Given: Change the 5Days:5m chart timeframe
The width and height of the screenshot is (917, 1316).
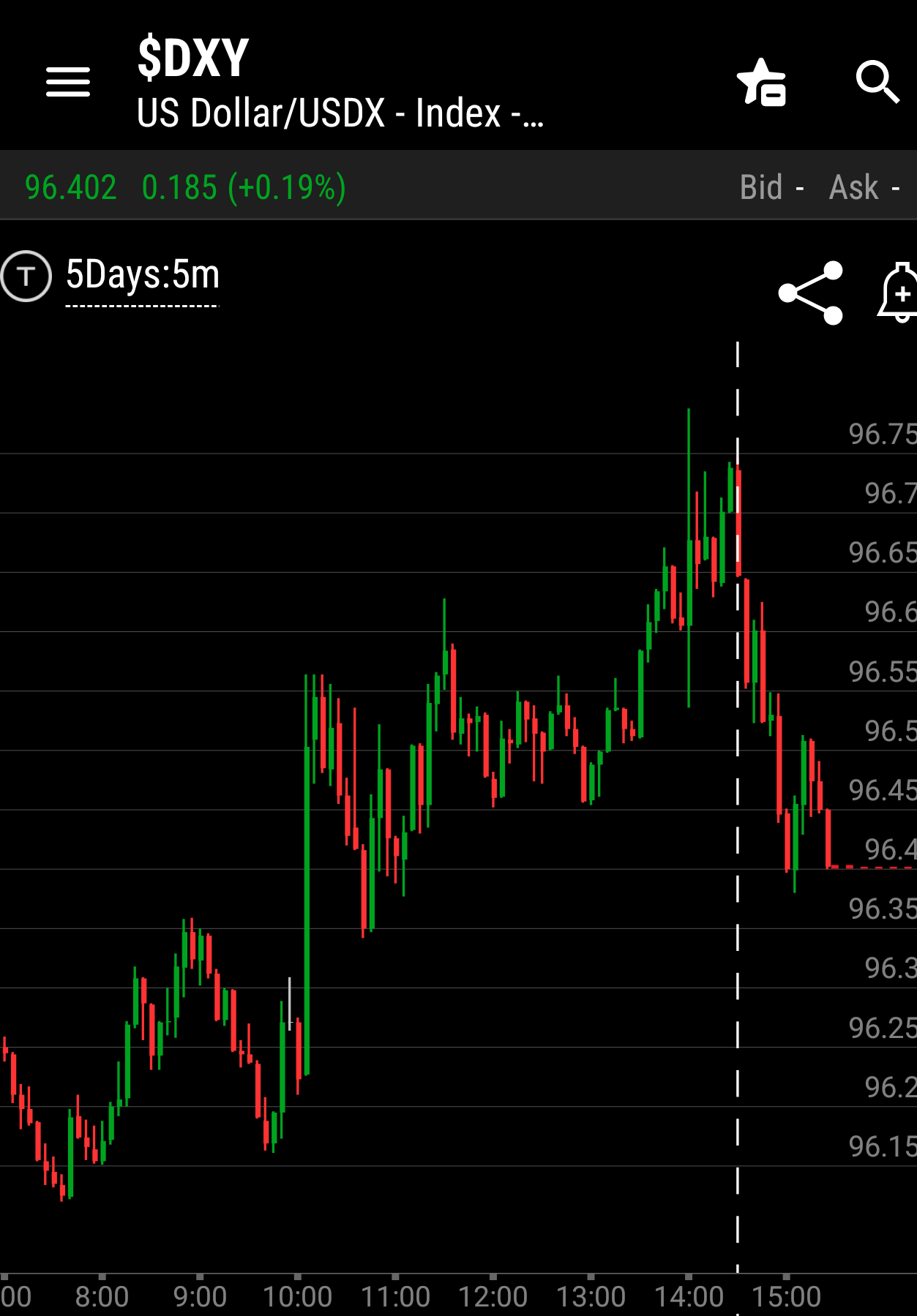Looking at the screenshot, I should click(143, 276).
